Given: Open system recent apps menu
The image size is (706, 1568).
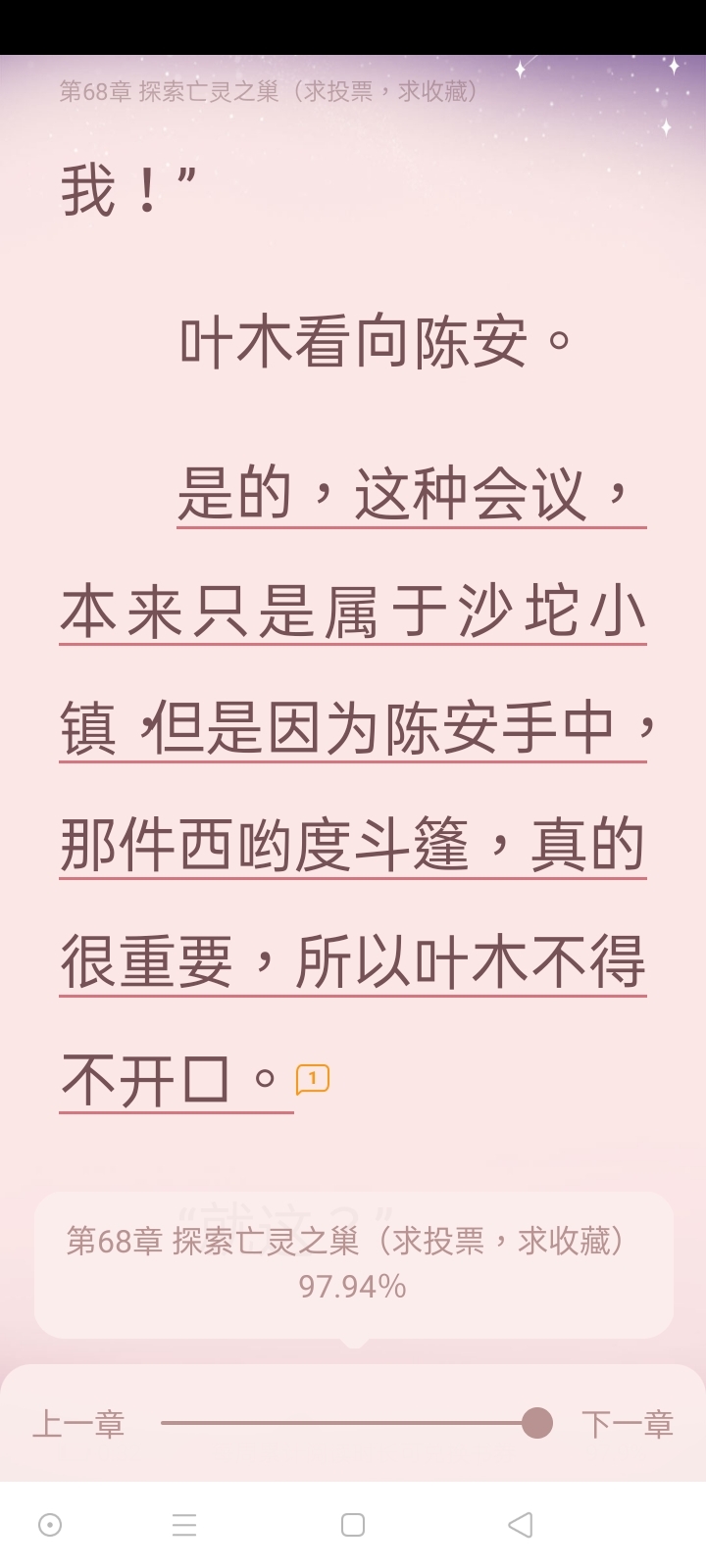Looking at the screenshot, I should click(x=184, y=1525).
